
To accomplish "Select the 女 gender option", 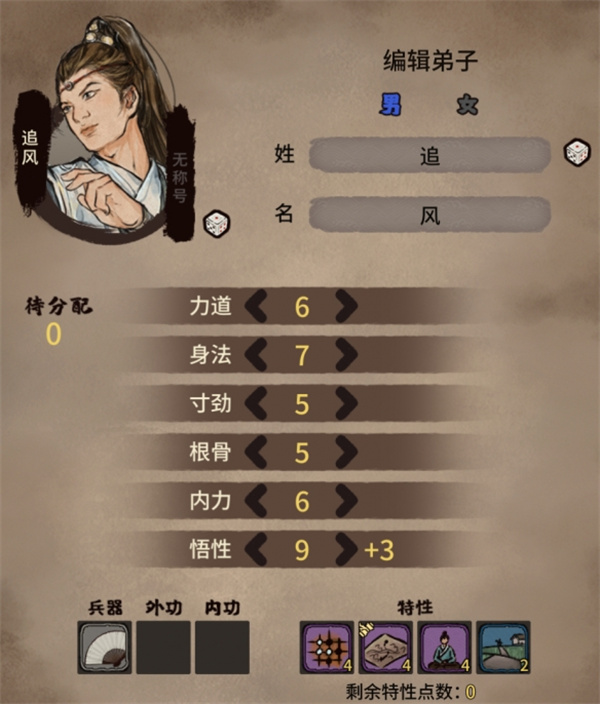I will pos(468,105).
